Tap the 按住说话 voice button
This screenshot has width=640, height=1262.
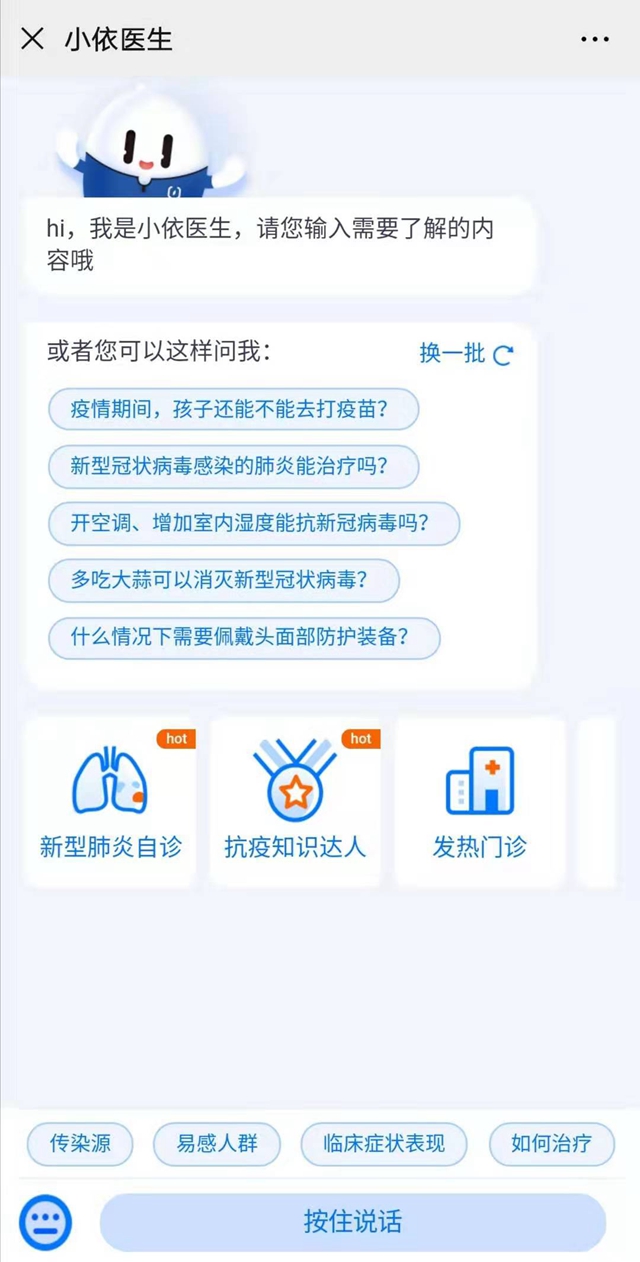point(353,1222)
